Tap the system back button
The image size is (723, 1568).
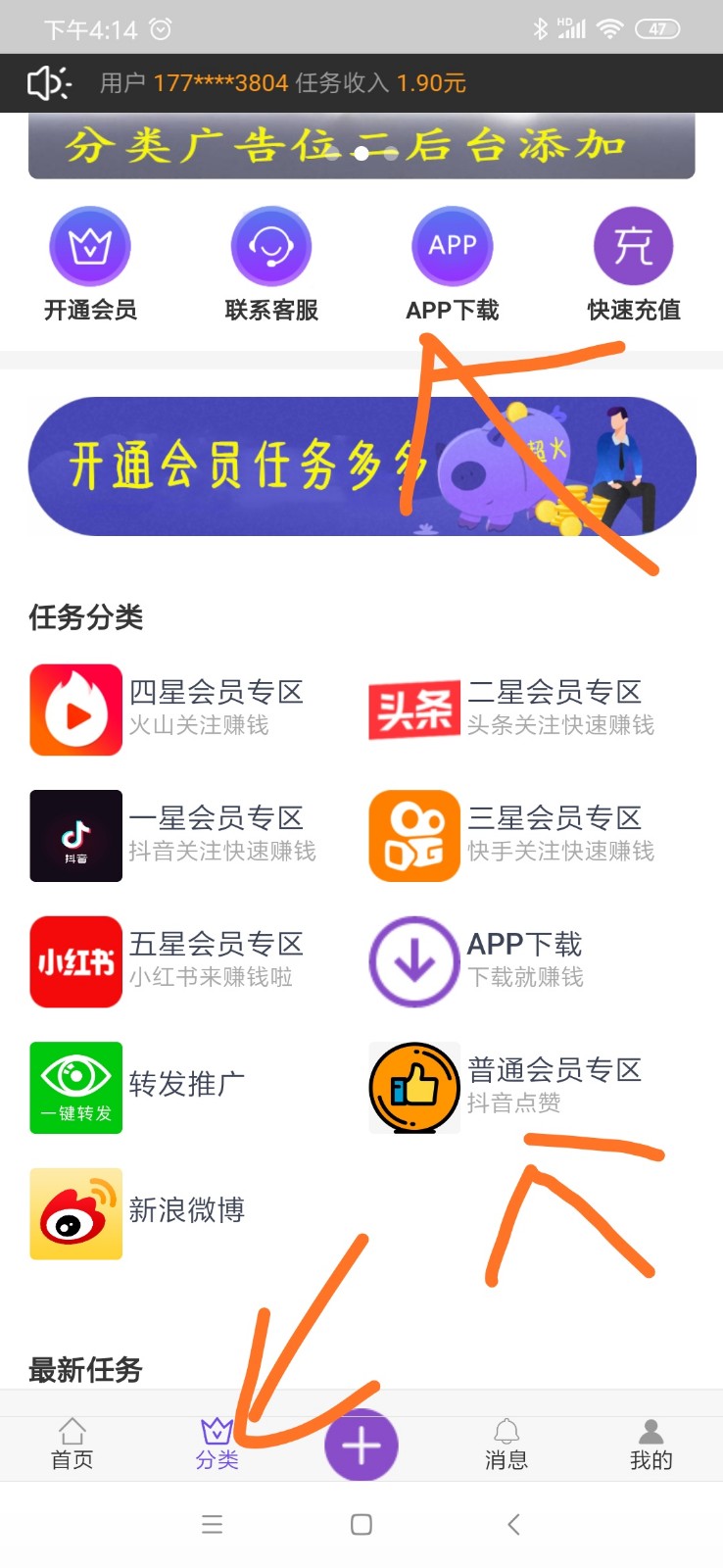tap(512, 1524)
